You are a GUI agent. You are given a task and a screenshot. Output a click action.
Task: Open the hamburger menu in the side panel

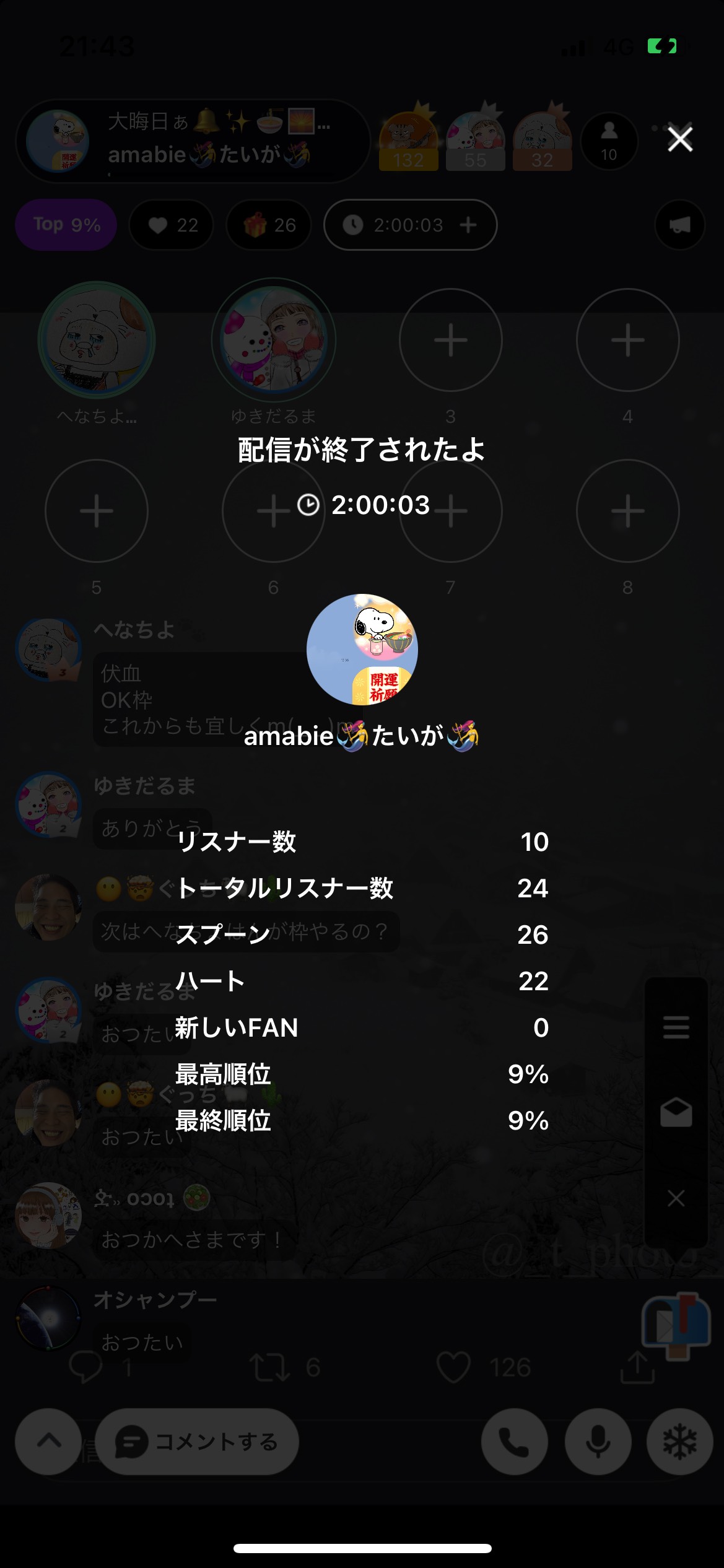coord(676,1027)
